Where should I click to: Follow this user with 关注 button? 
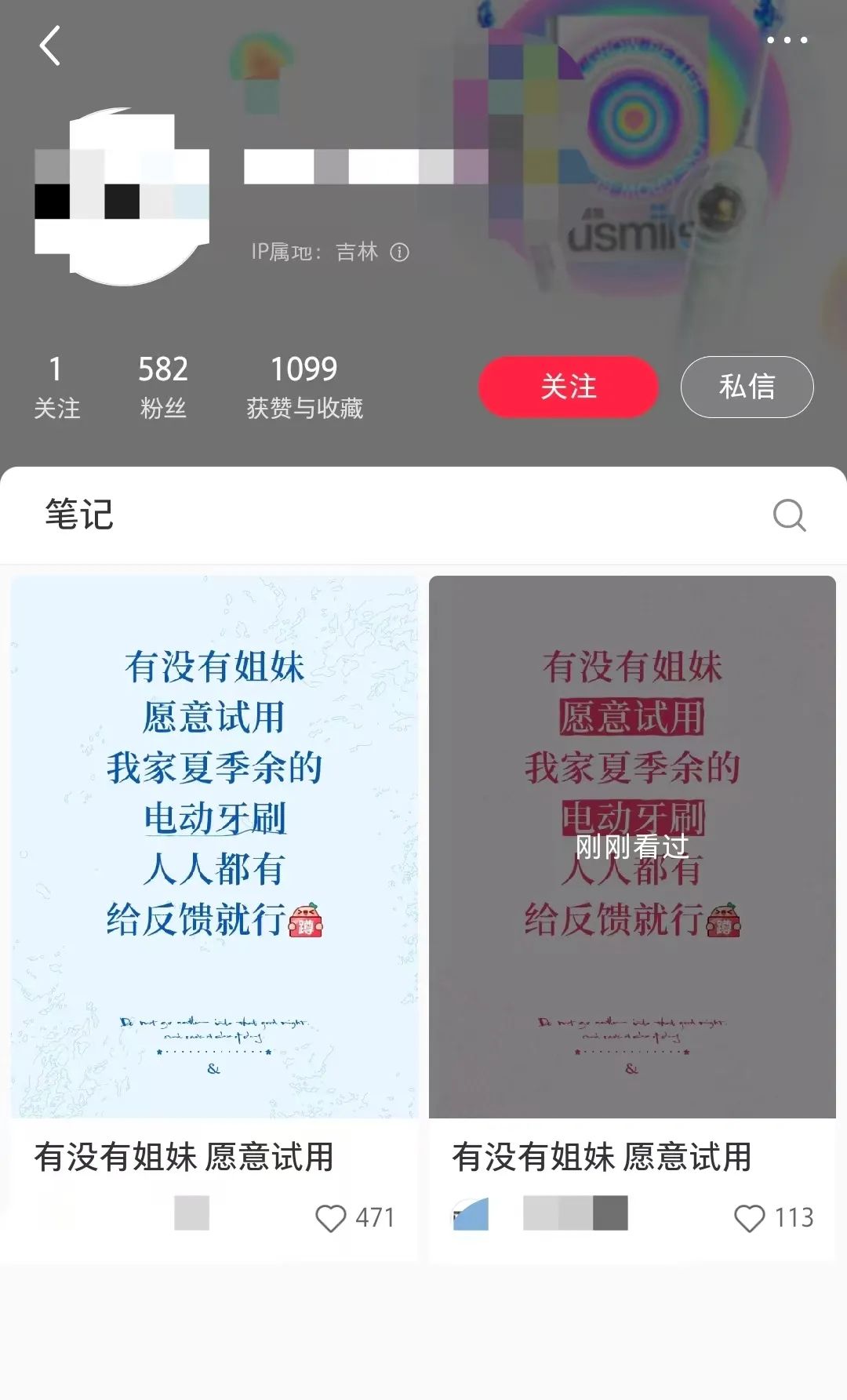pos(569,387)
